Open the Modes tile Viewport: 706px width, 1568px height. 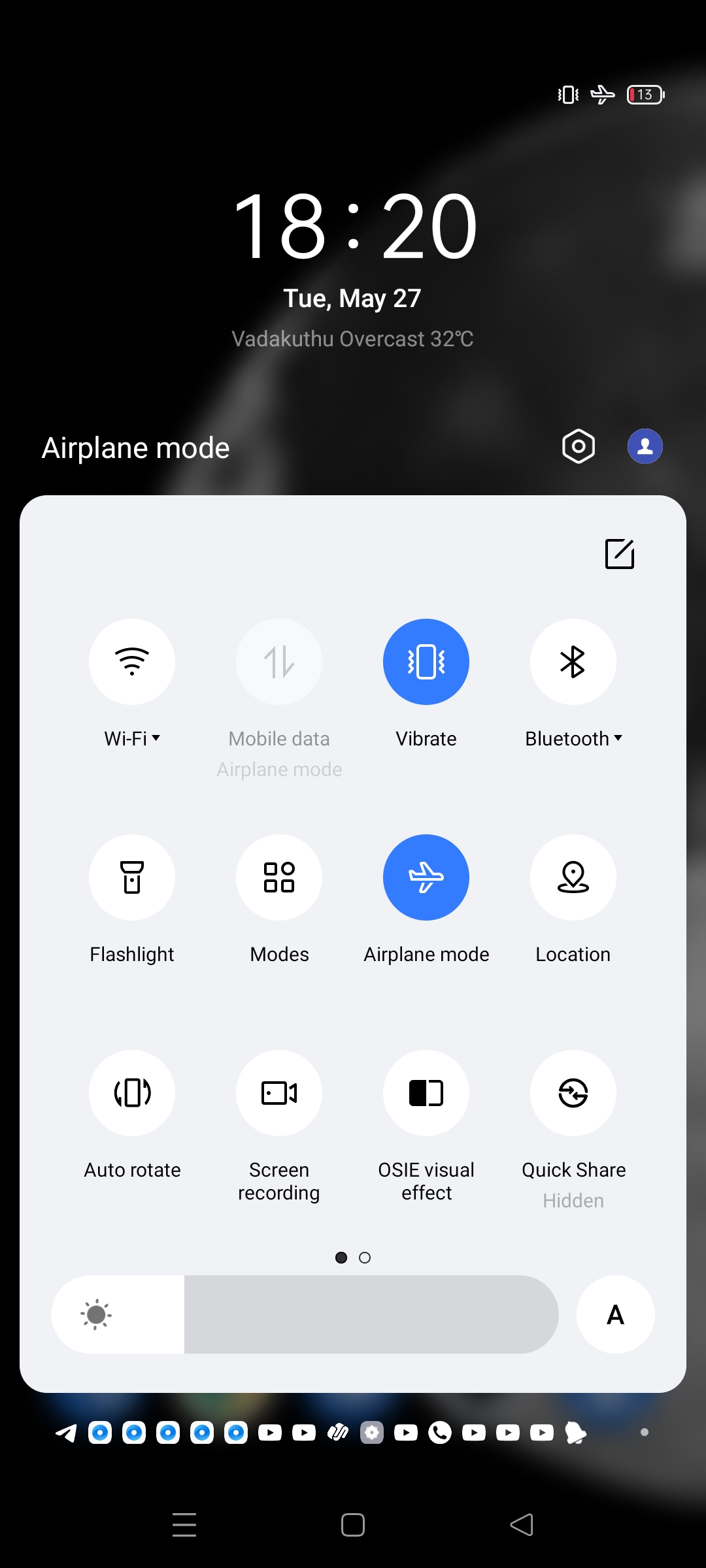coord(279,877)
